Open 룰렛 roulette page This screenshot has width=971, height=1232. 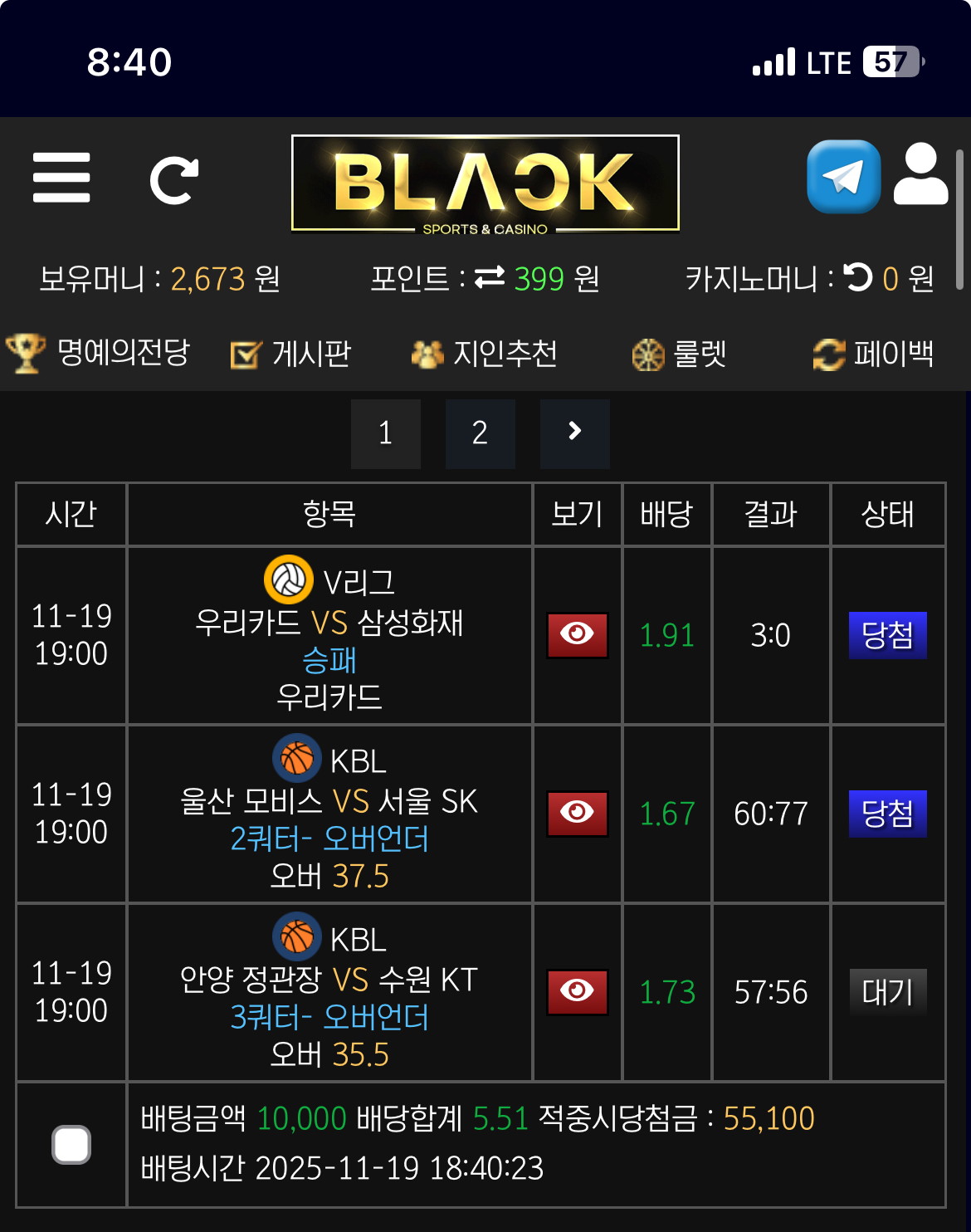click(x=679, y=354)
